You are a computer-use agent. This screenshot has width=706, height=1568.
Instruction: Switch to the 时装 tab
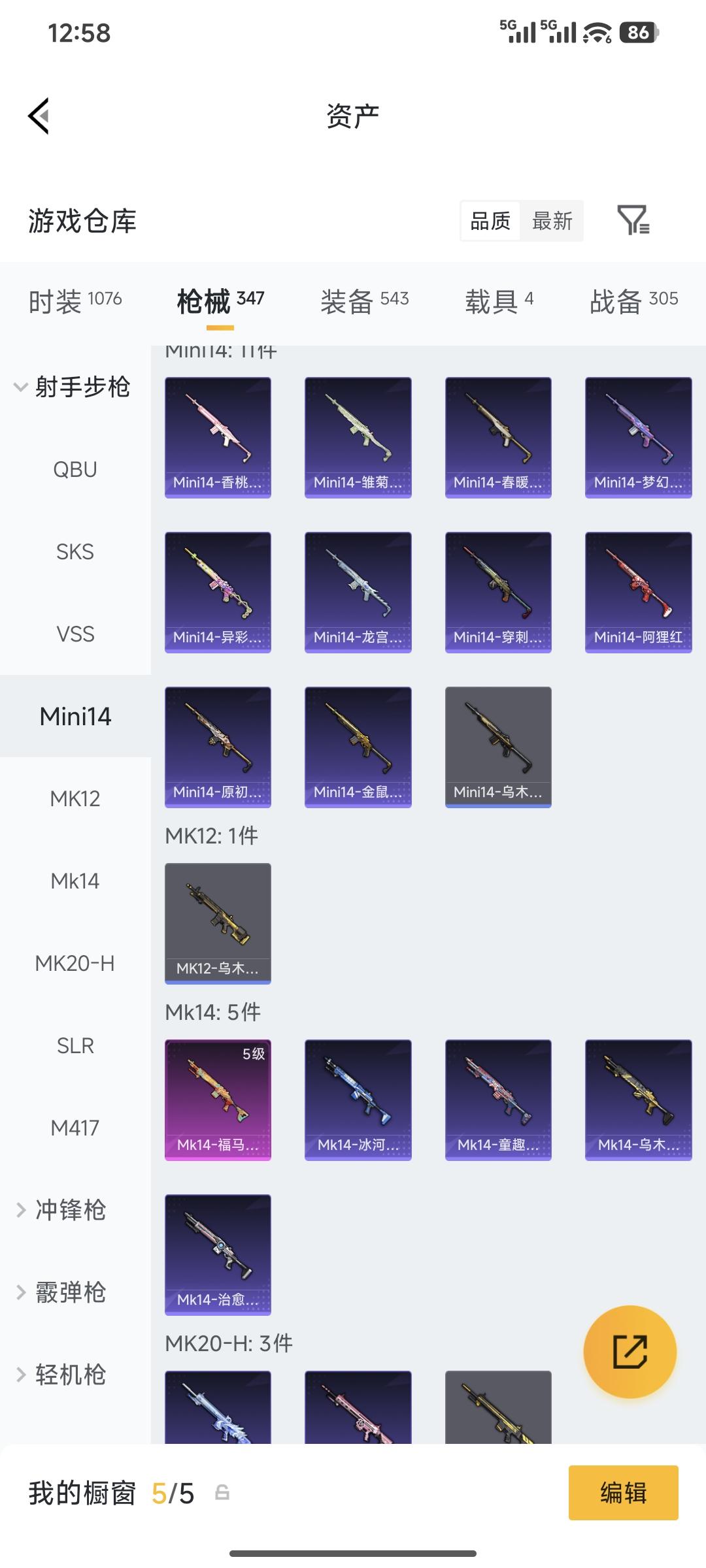(x=75, y=301)
